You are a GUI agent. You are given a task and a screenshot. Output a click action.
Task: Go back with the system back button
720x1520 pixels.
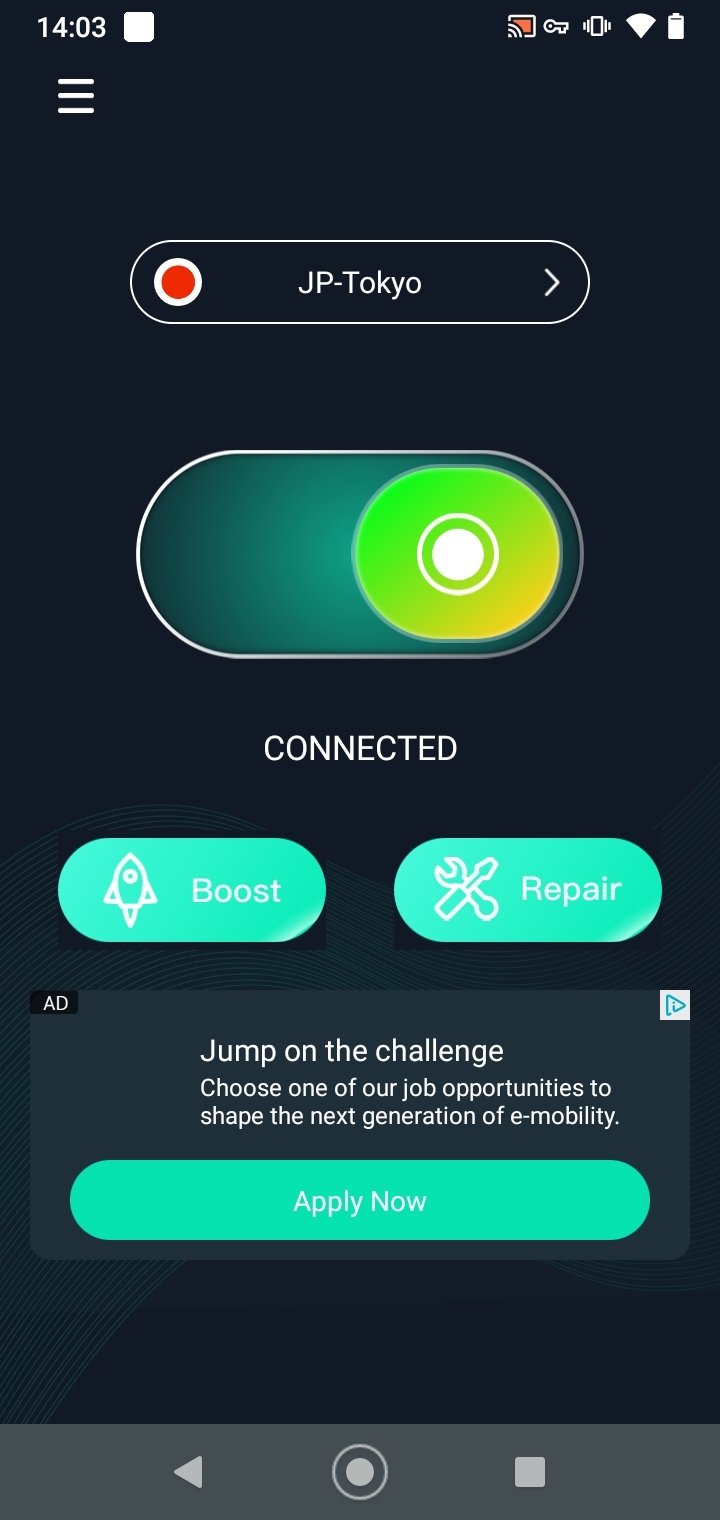(188, 1471)
